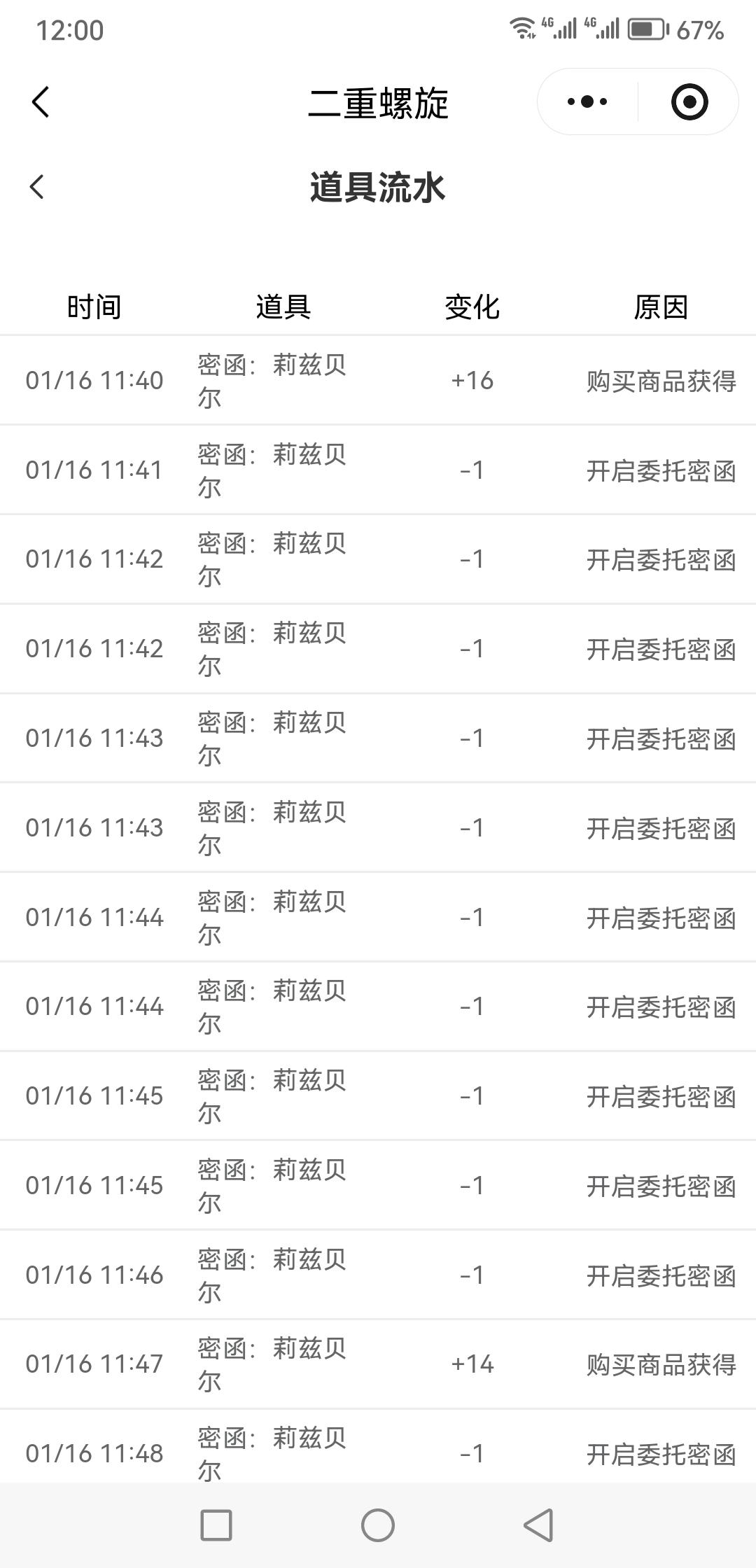Go back from the 二重螺旋 mini program
Screen dimensions: 756x1568
coord(41,102)
